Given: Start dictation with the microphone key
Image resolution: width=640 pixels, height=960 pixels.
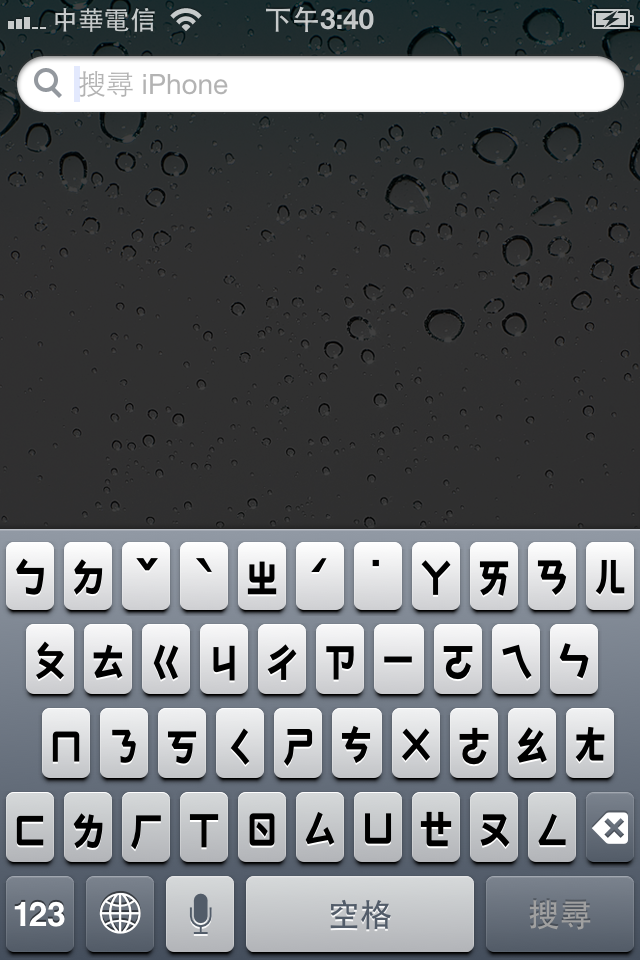Looking at the screenshot, I should 200,913.
